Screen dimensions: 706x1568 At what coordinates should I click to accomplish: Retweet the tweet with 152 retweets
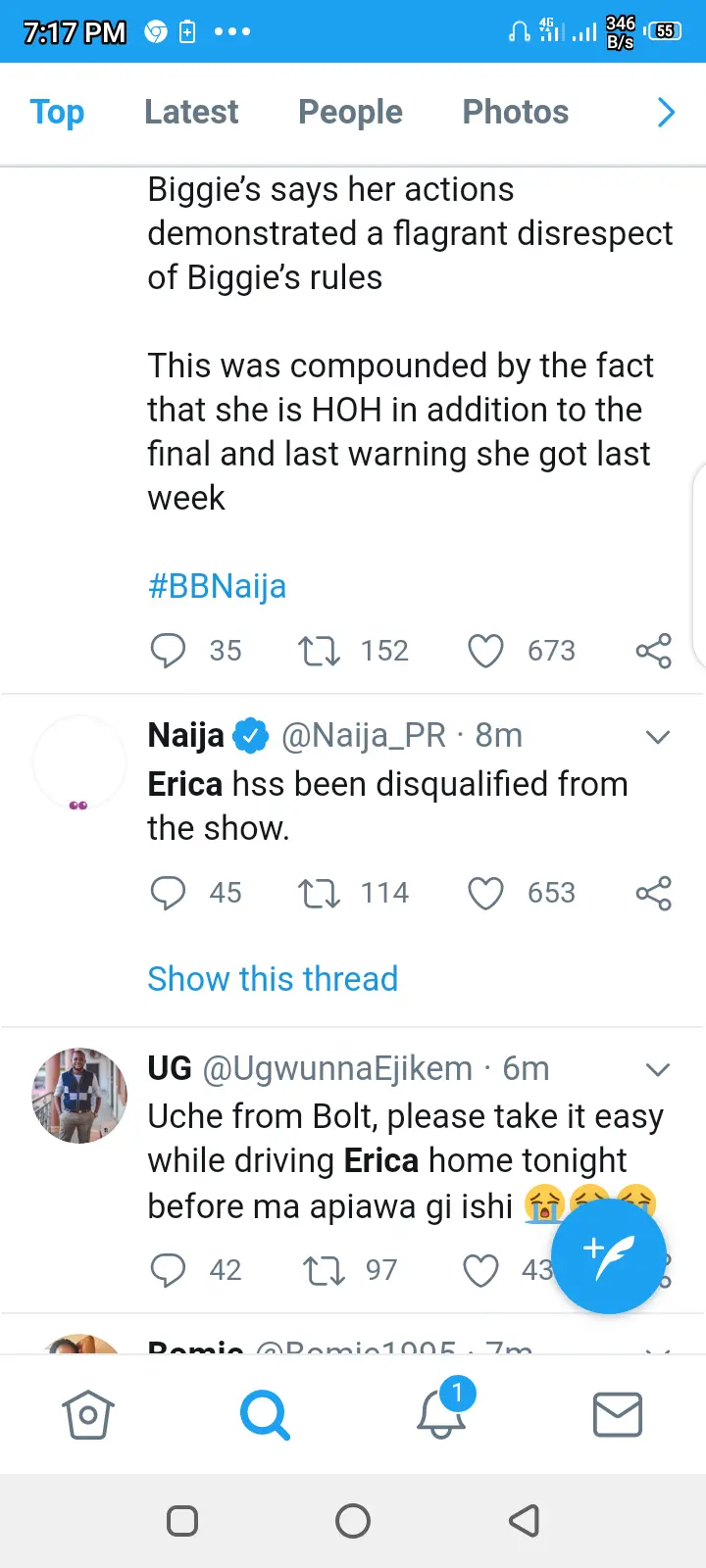click(x=319, y=651)
